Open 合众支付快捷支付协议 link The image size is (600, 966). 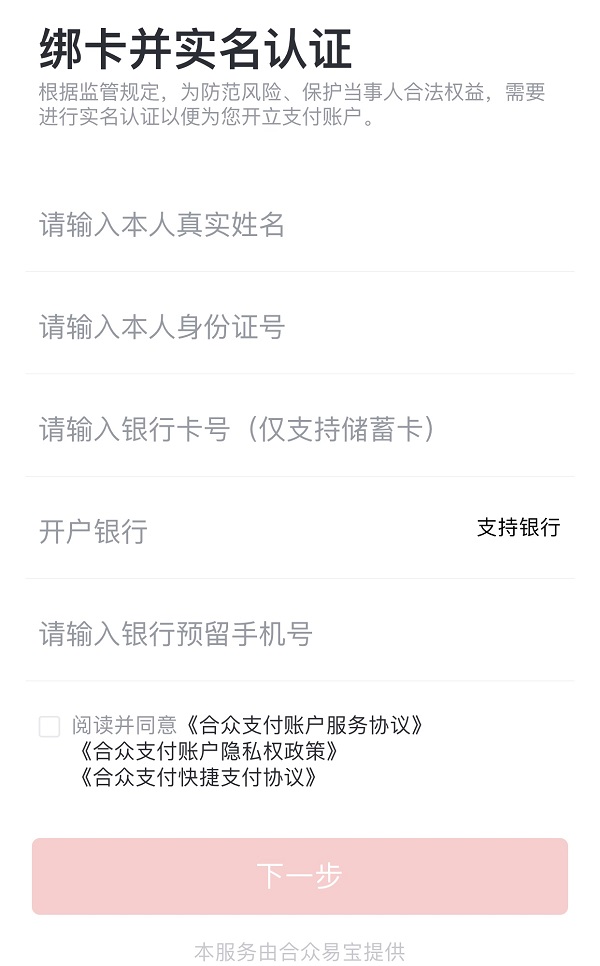click(197, 776)
